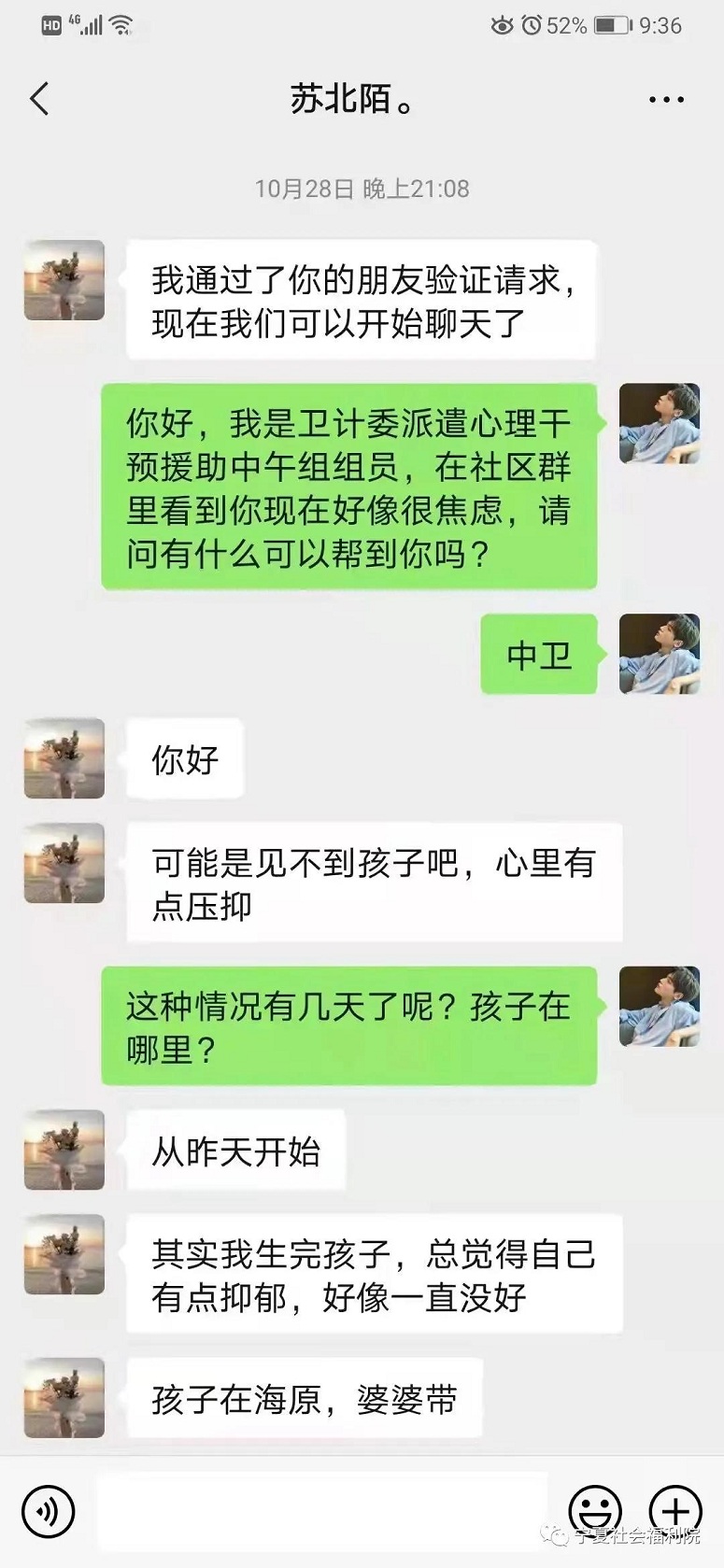Open my avatar beside 中卫 message
Viewport: 724px width, 1568px height.
click(660, 654)
